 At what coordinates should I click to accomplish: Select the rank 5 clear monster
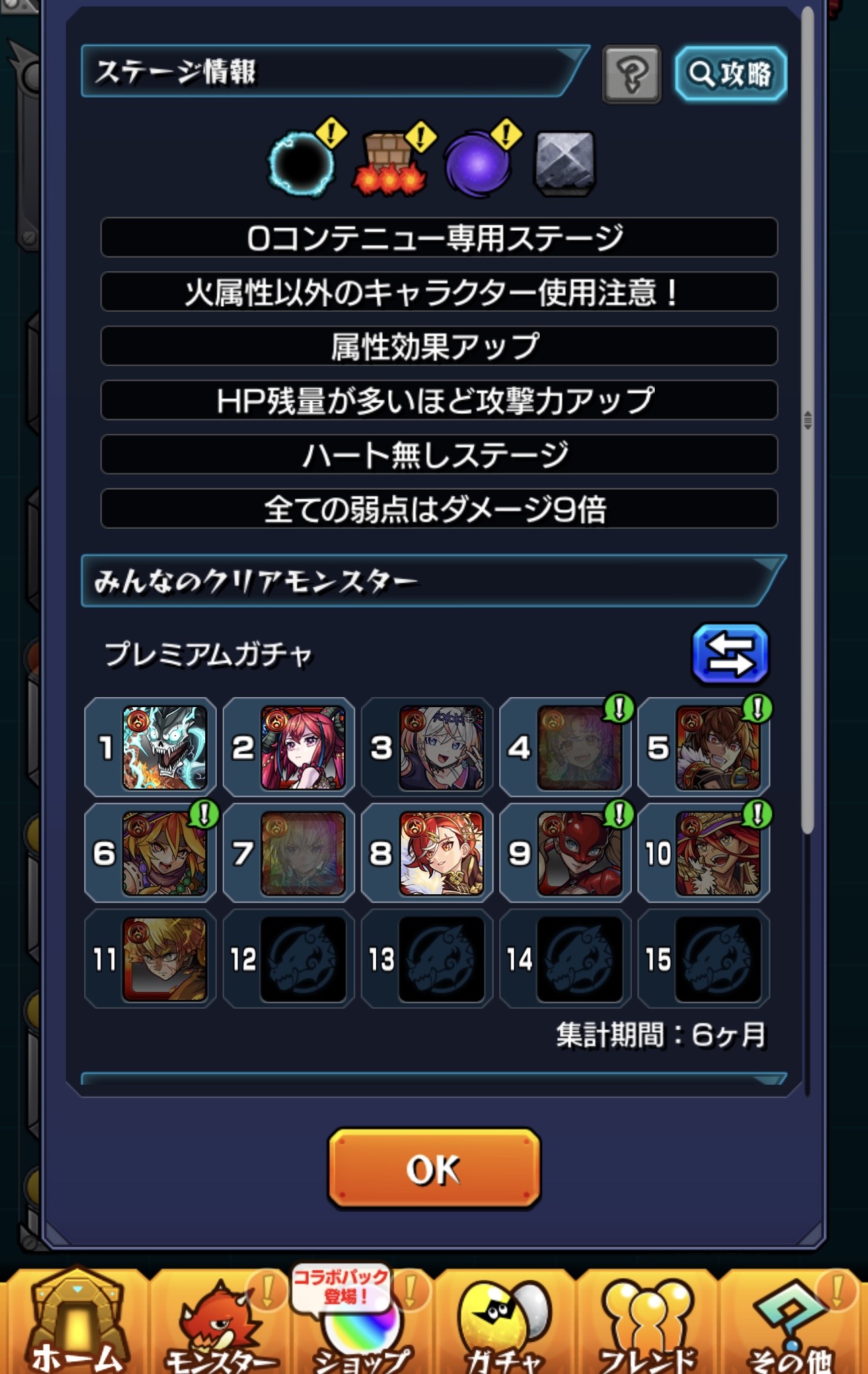click(x=717, y=748)
